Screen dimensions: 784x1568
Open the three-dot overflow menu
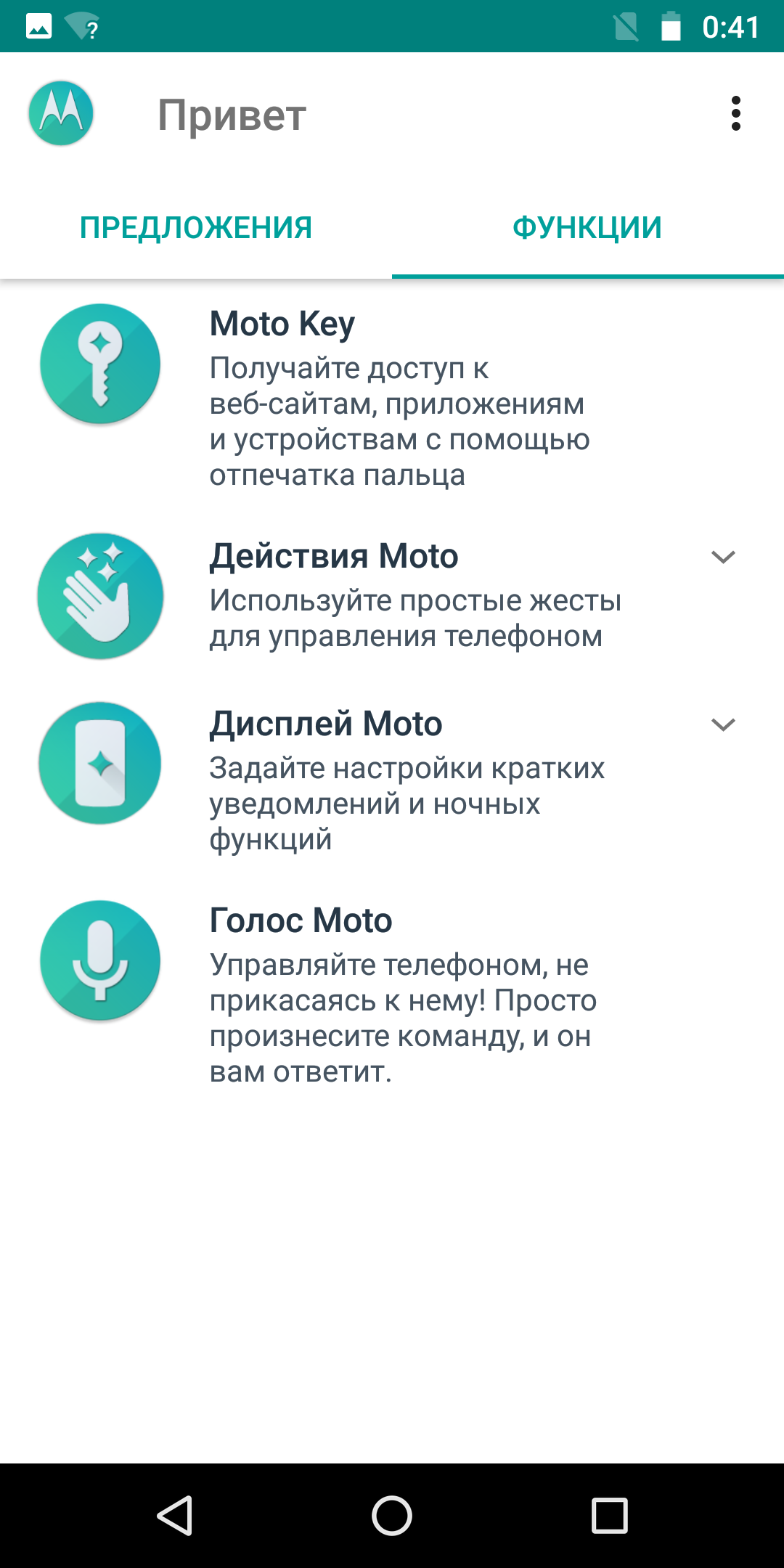(x=735, y=114)
